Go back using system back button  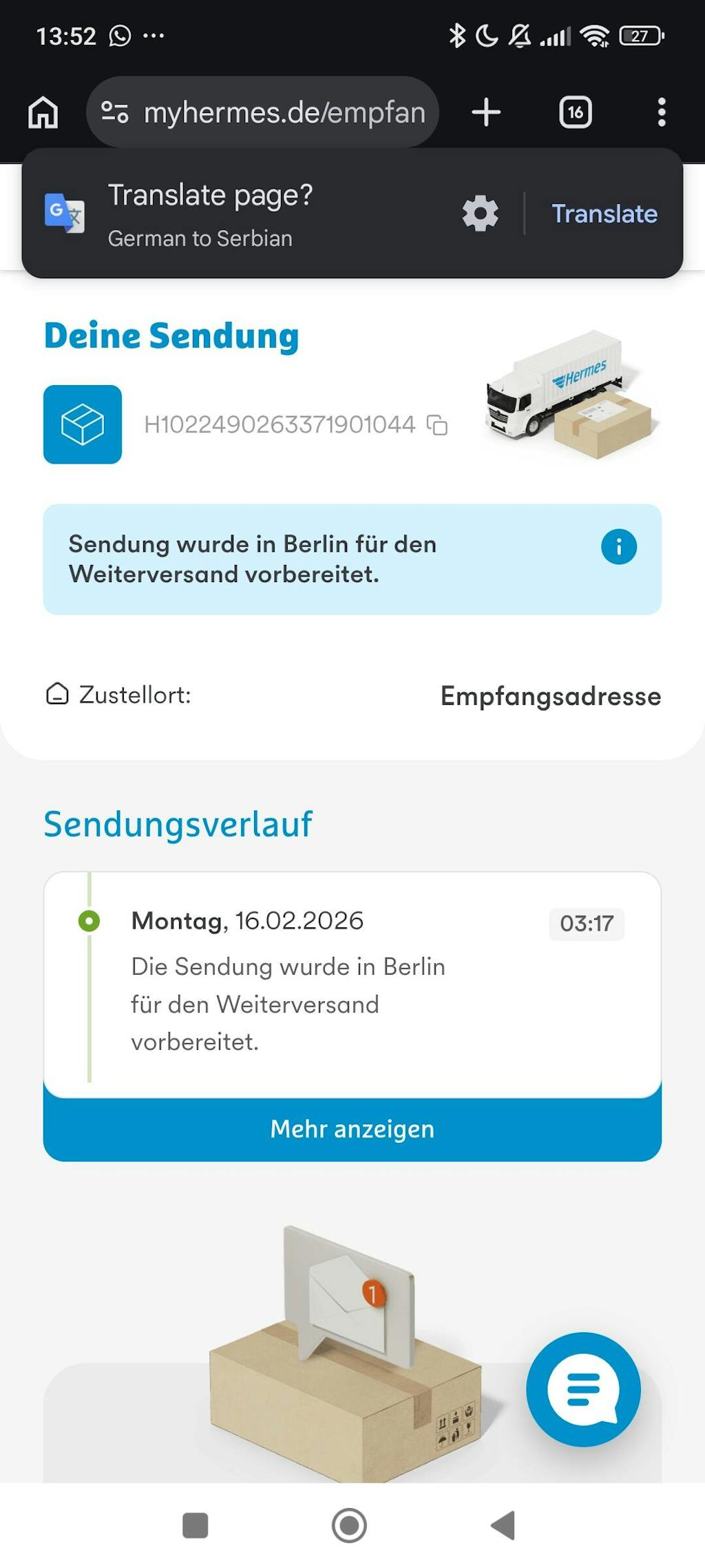(503, 1525)
